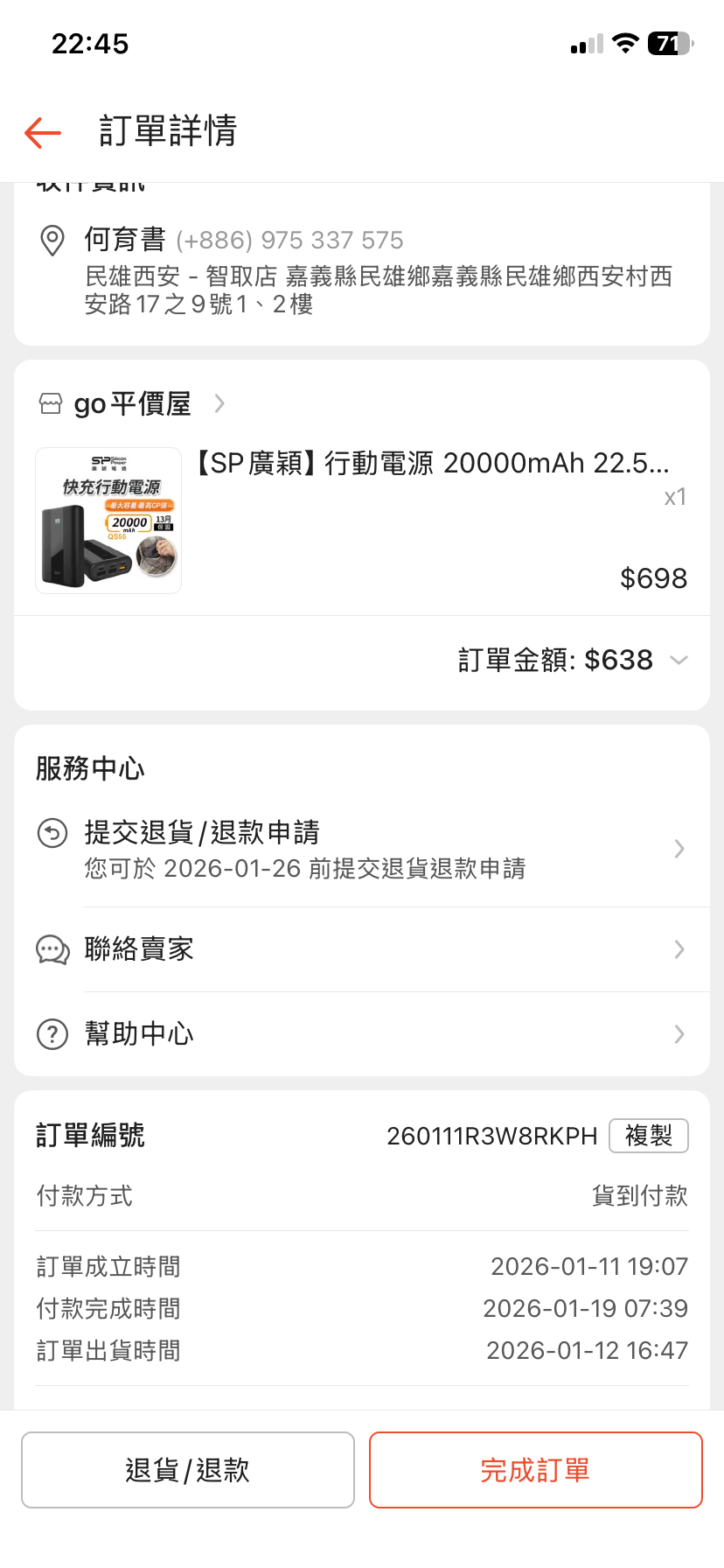Copy the order number with 複製
Image resolution: width=724 pixels, height=1568 pixels.
click(x=648, y=1136)
